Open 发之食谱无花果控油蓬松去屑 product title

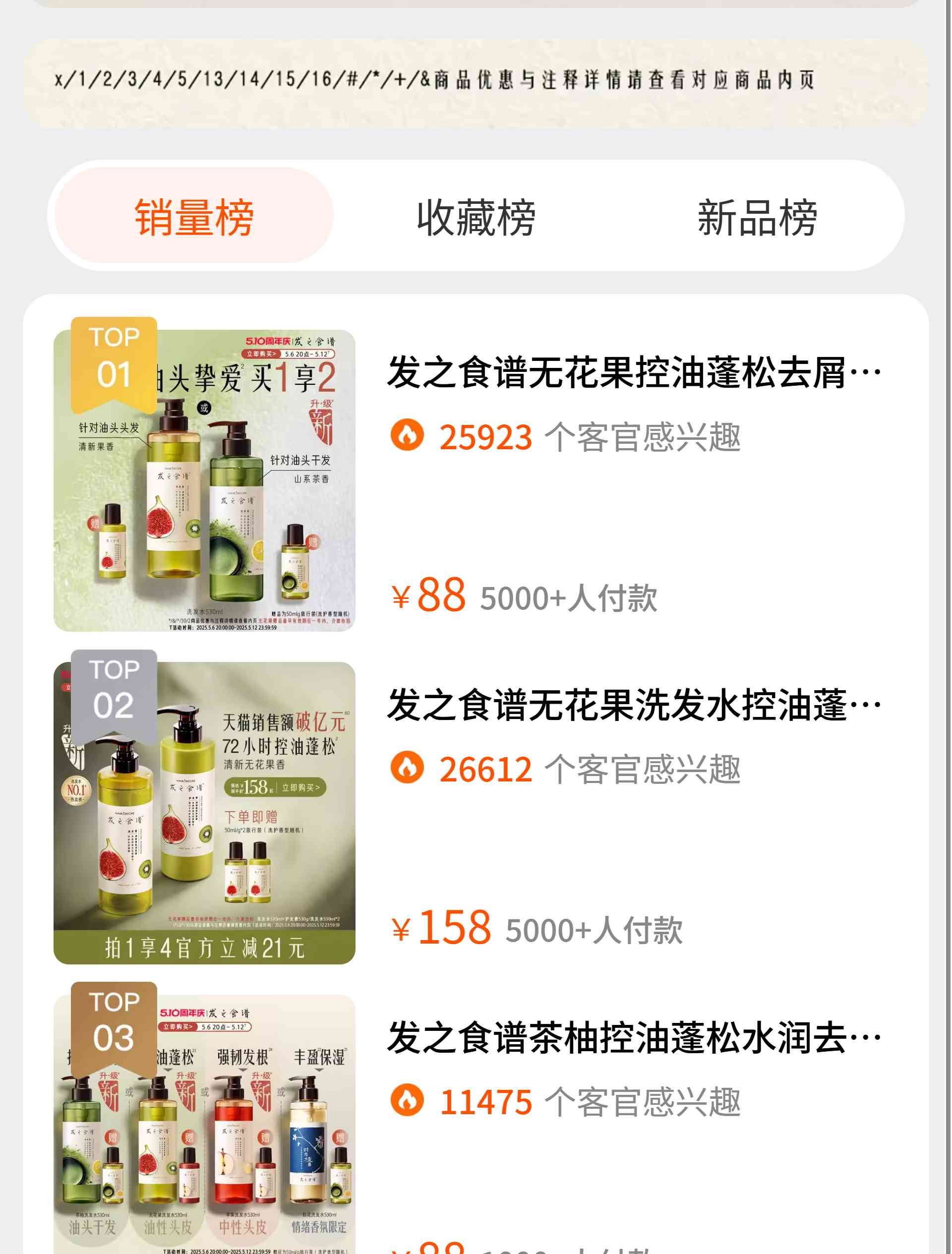click(633, 372)
